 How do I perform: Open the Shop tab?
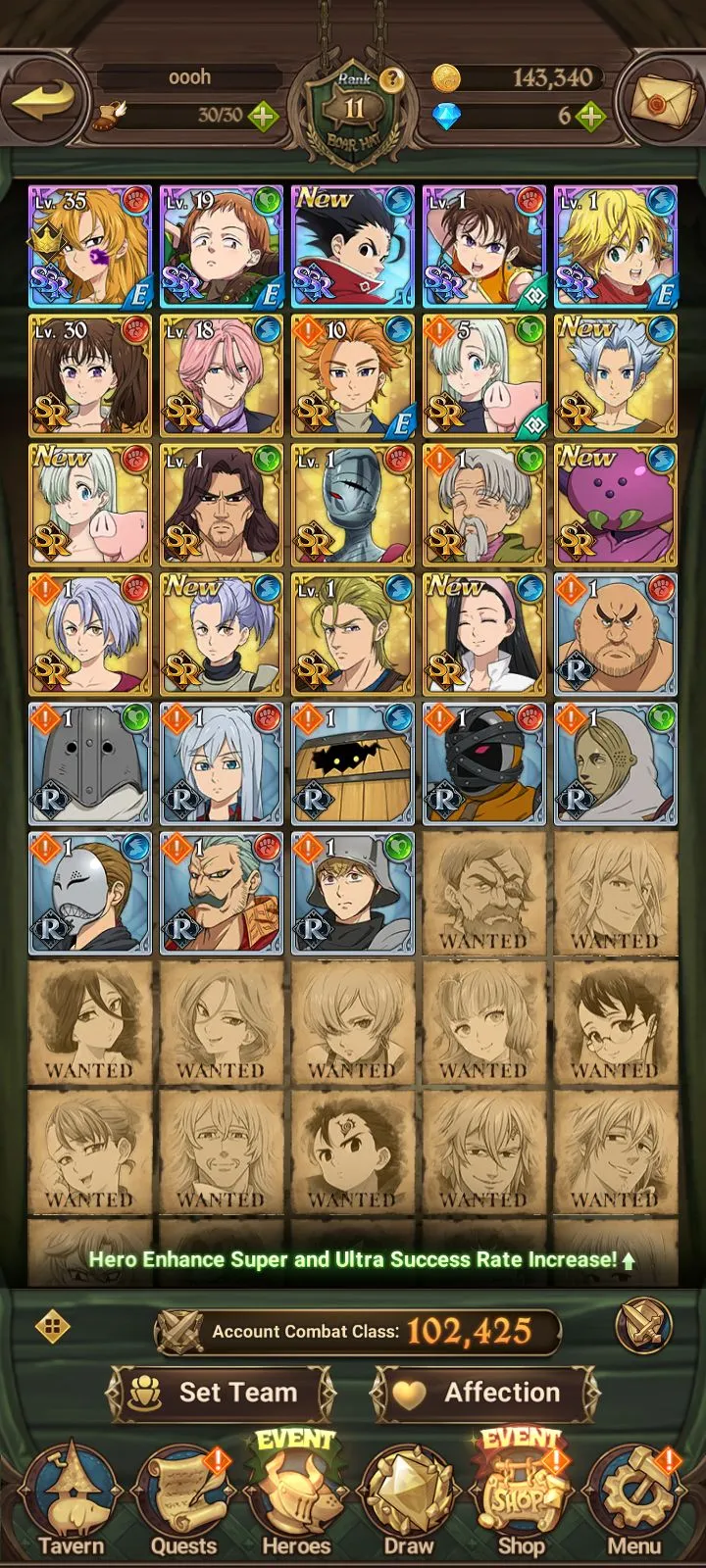click(x=521, y=1499)
